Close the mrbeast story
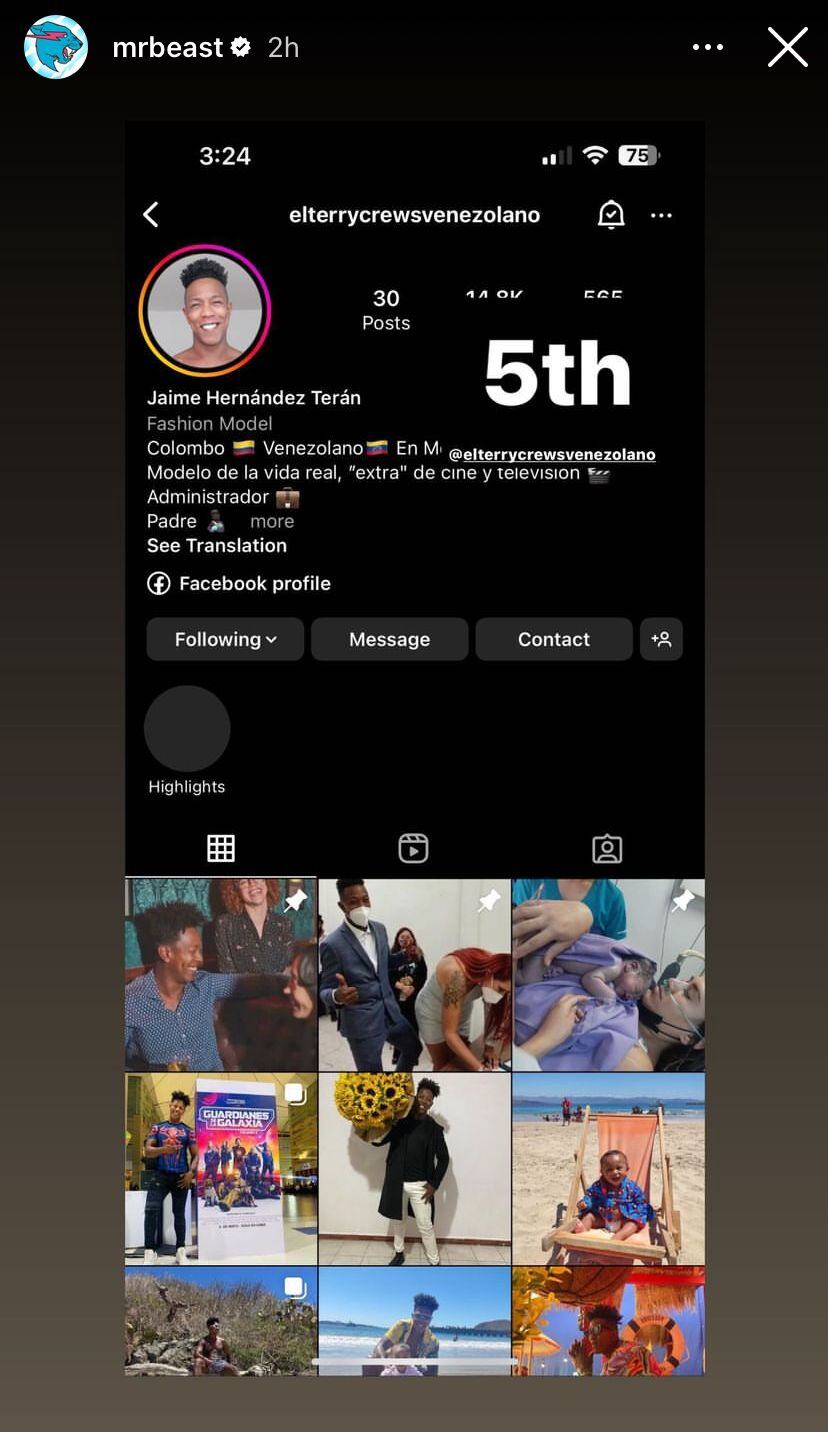 [787, 47]
